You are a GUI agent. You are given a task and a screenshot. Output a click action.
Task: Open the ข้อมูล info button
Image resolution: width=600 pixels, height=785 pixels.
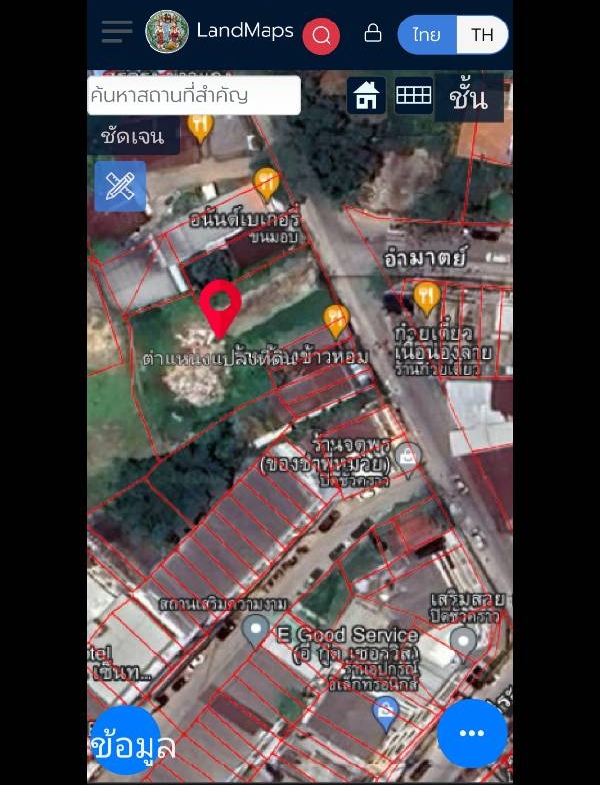point(127,742)
